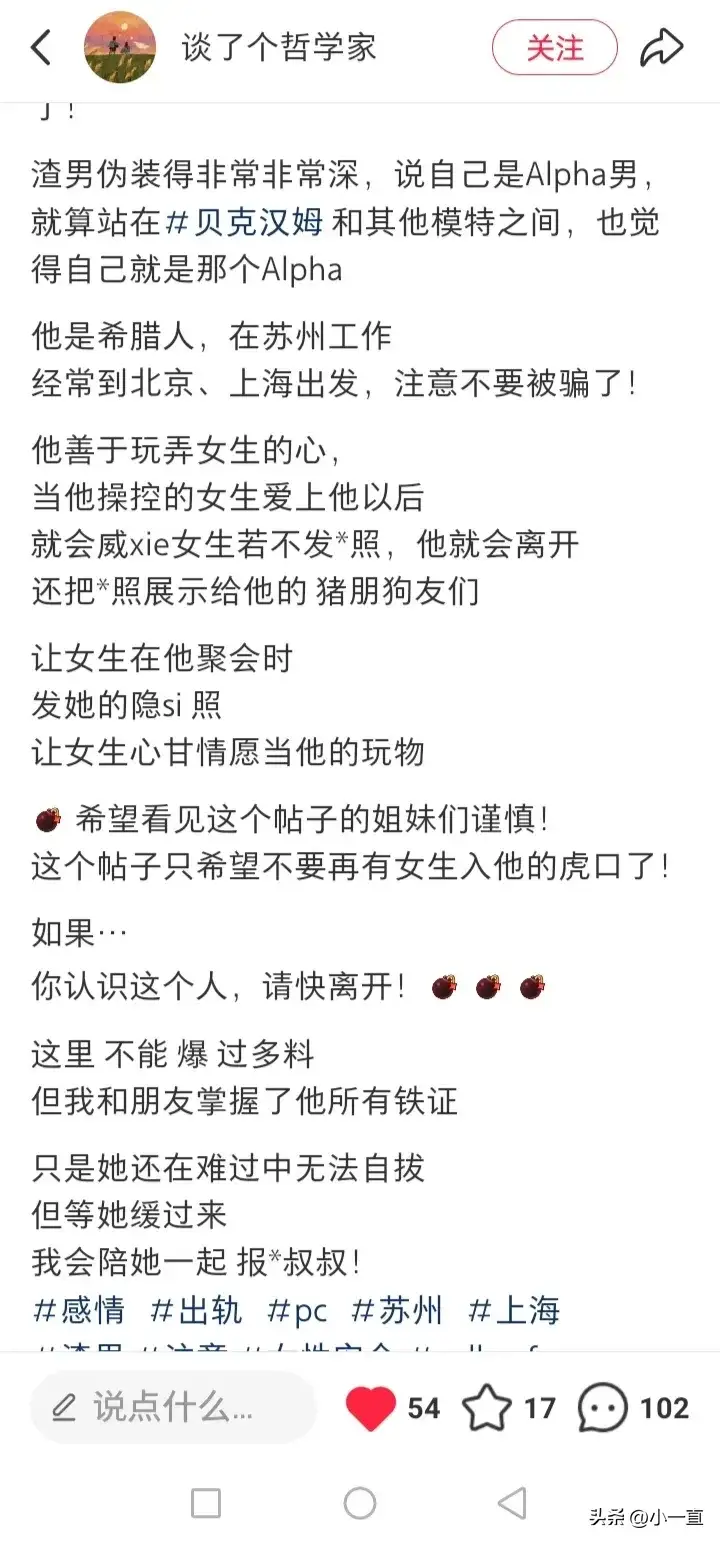The image size is (720, 1543).
Task: Open the 102 comments
Action: (x=633, y=1409)
